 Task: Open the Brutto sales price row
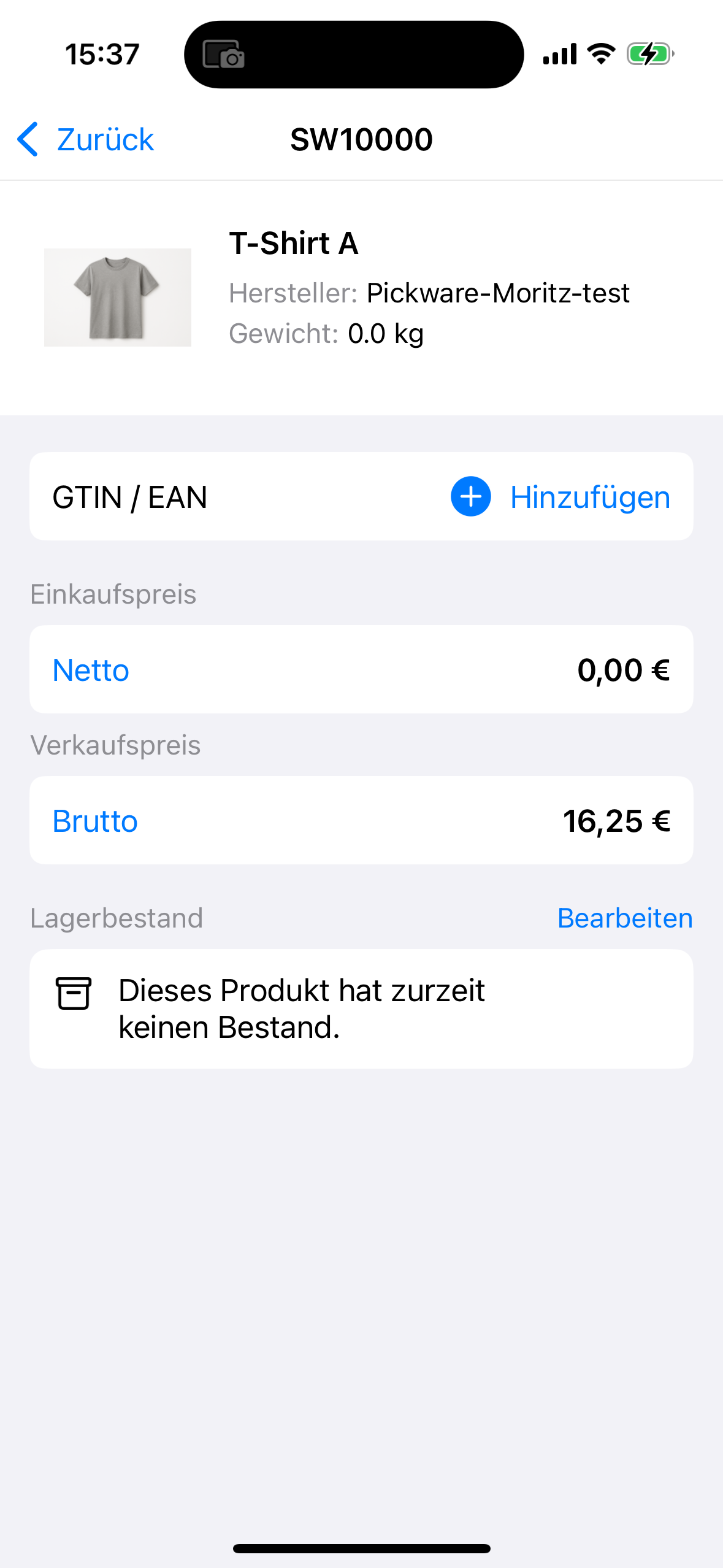[361, 821]
